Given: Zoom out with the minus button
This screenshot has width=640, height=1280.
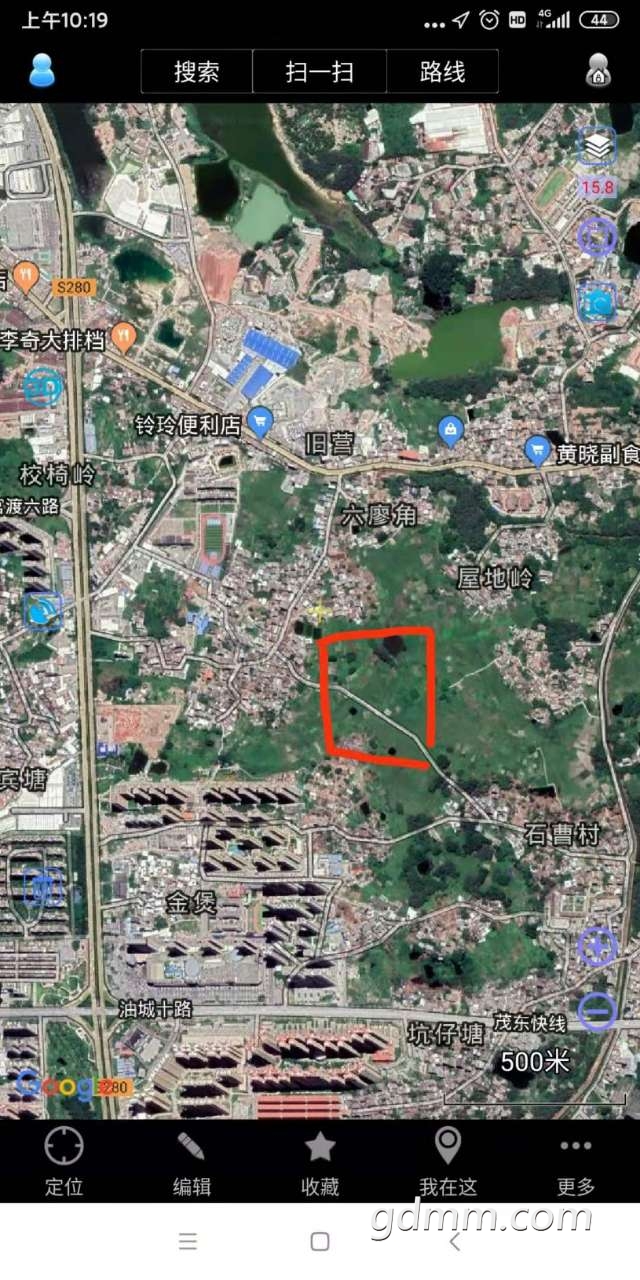Looking at the screenshot, I should coord(597,1011).
